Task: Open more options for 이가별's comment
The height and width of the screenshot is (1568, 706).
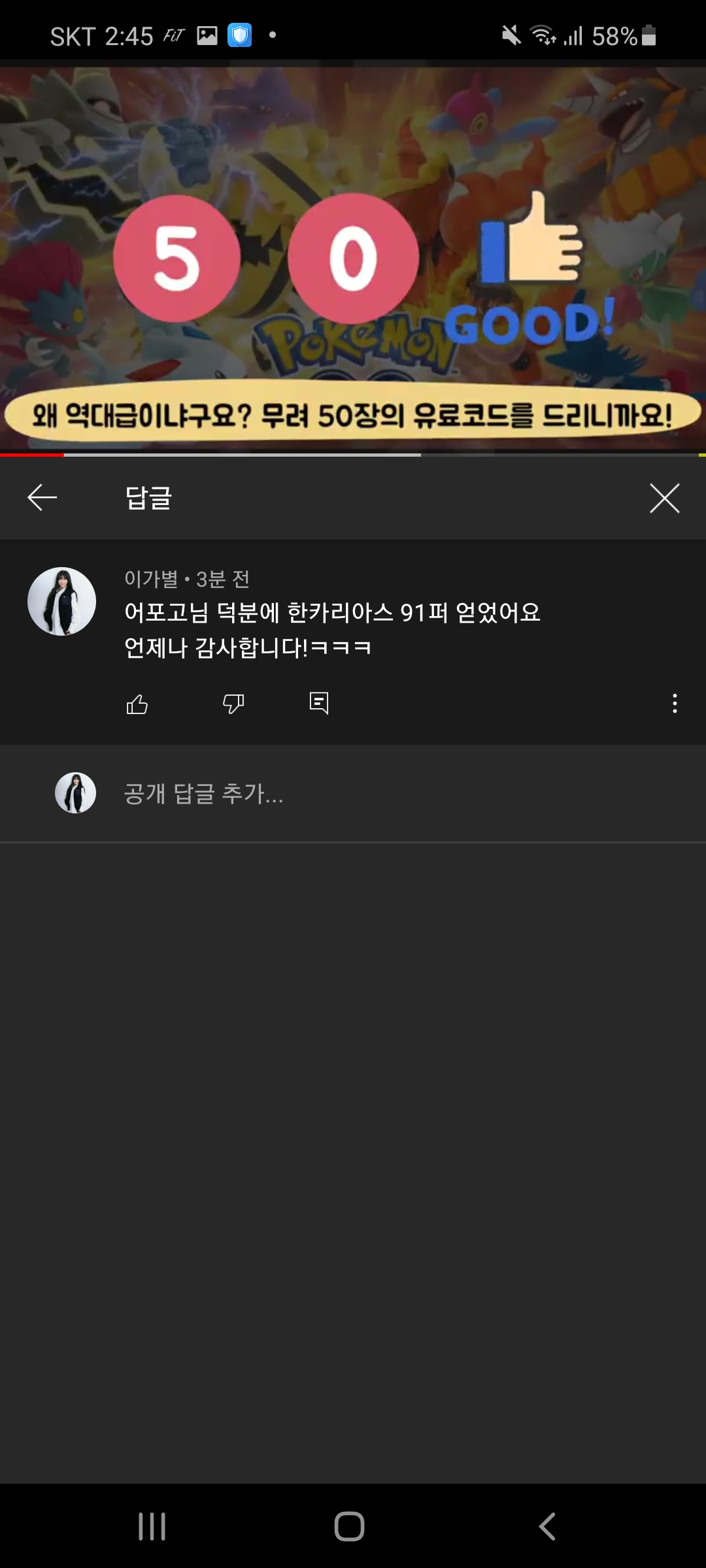Action: coord(675,704)
